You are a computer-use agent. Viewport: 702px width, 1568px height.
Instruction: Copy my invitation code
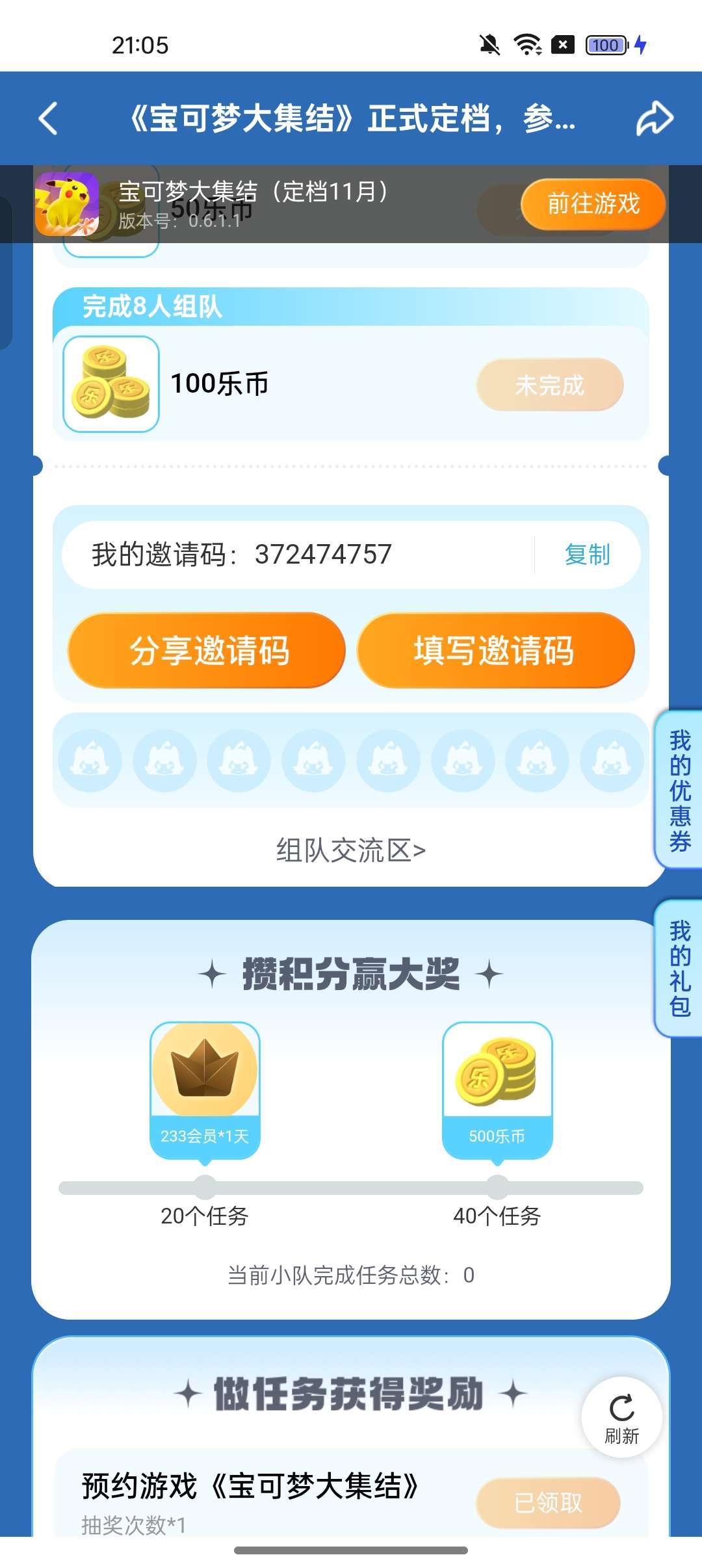587,555
